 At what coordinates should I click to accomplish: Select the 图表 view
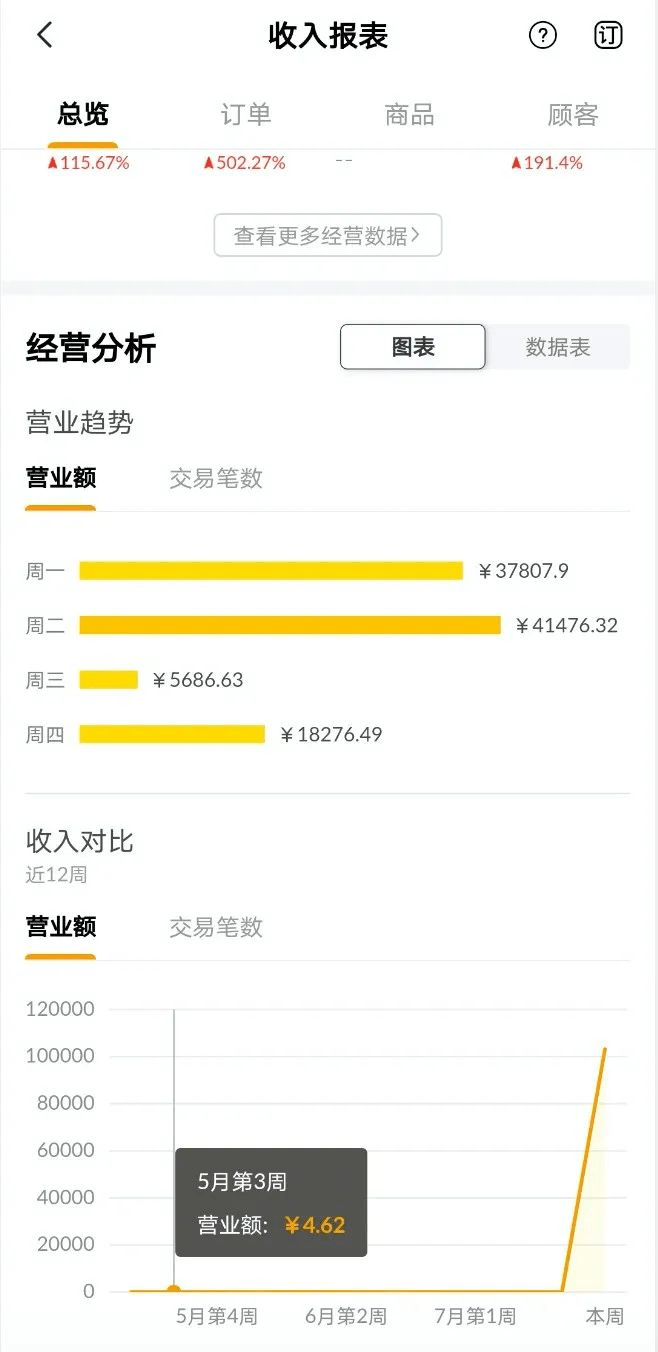pos(413,347)
